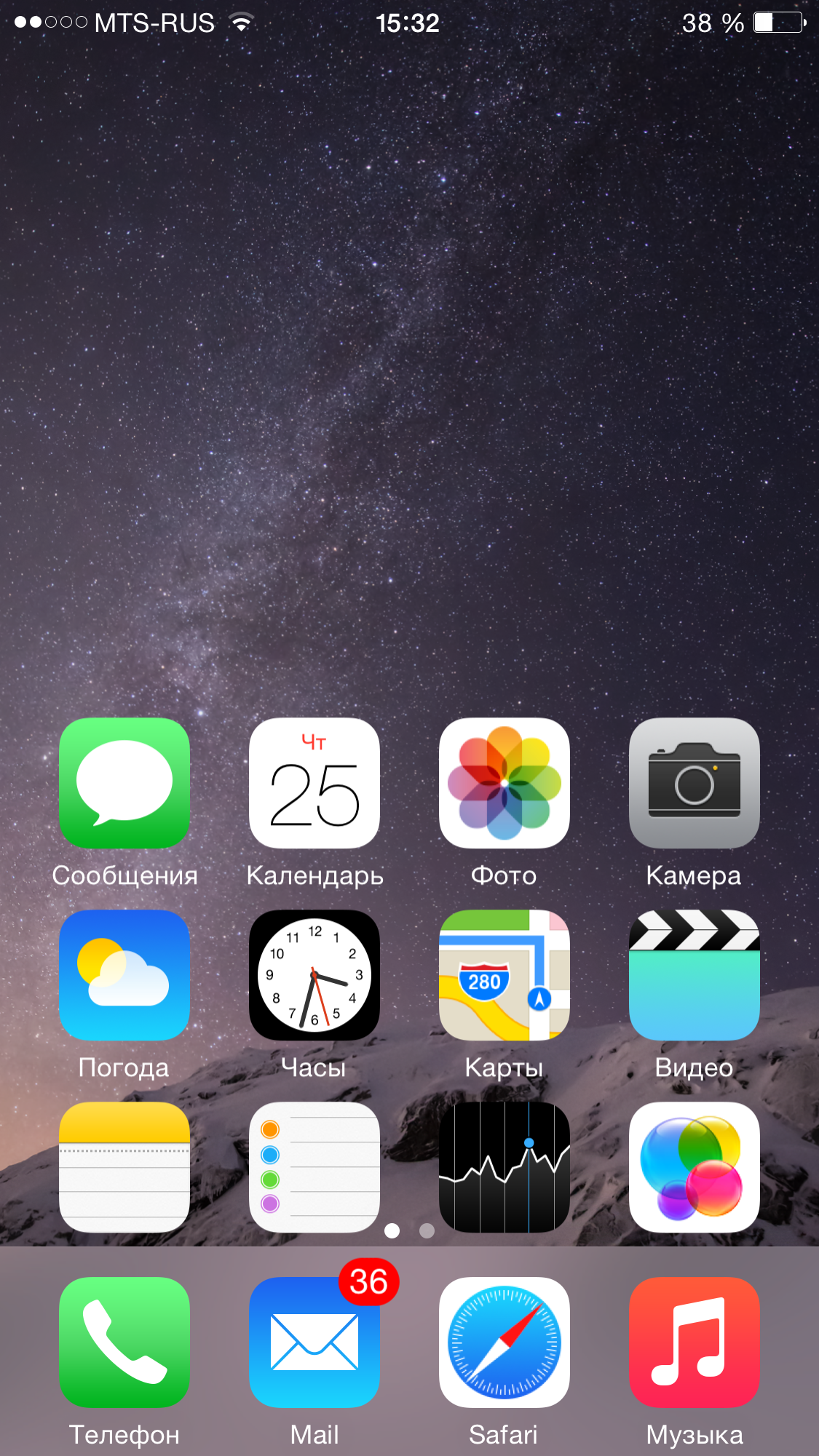Open Mail with 36 unread messages
This screenshot has height=1456, width=819.
coord(314,1342)
